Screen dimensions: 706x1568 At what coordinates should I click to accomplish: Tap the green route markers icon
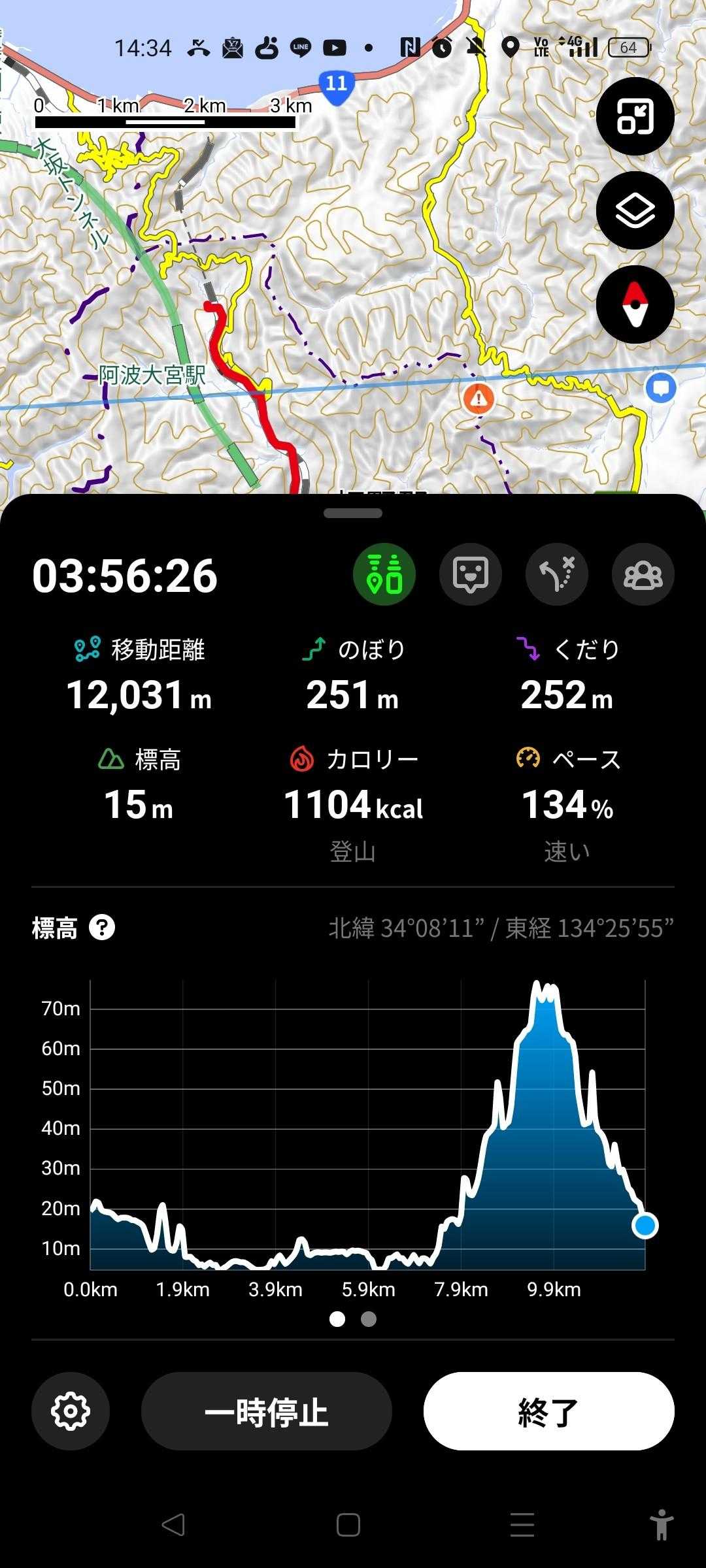(384, 574)
